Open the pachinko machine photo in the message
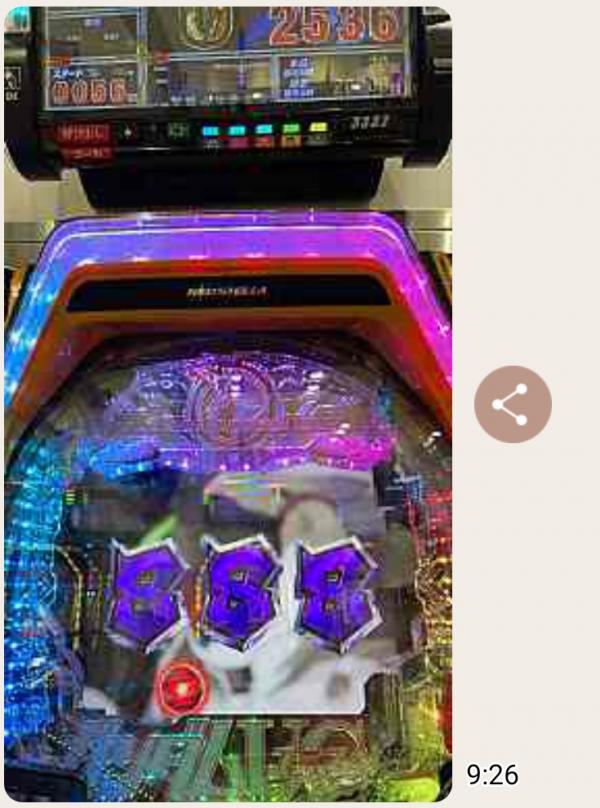 (228, 404)
